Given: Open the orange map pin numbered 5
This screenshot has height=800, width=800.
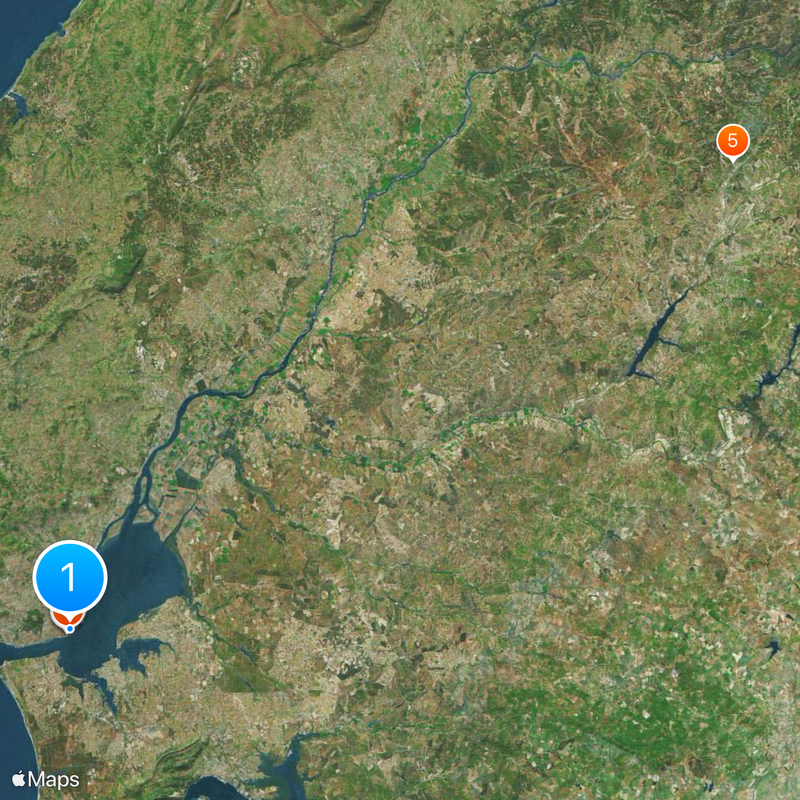Looking at the screenshot, I should (732, 141).
